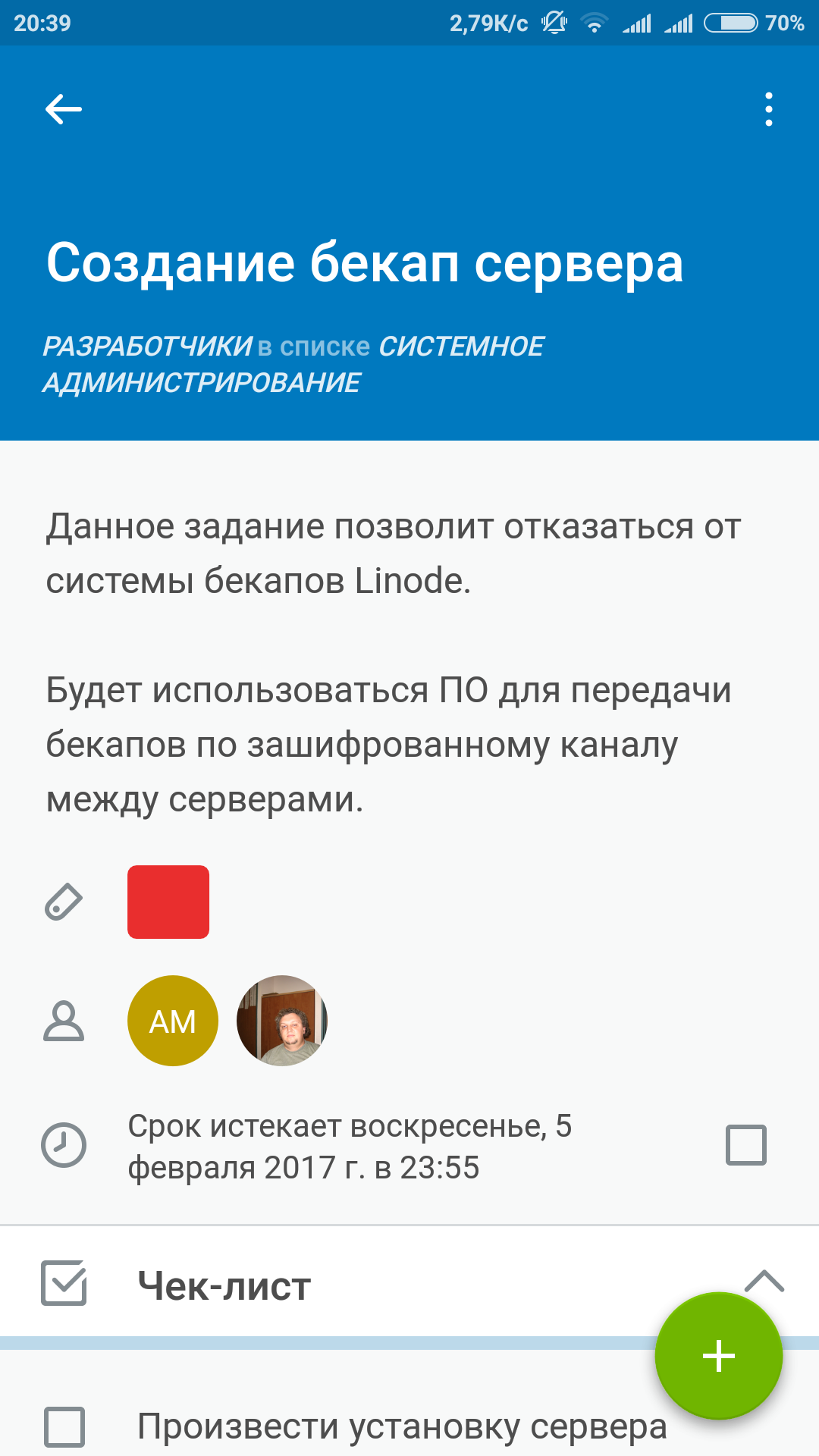
Task: Open the red label
Action: point(168,902)
